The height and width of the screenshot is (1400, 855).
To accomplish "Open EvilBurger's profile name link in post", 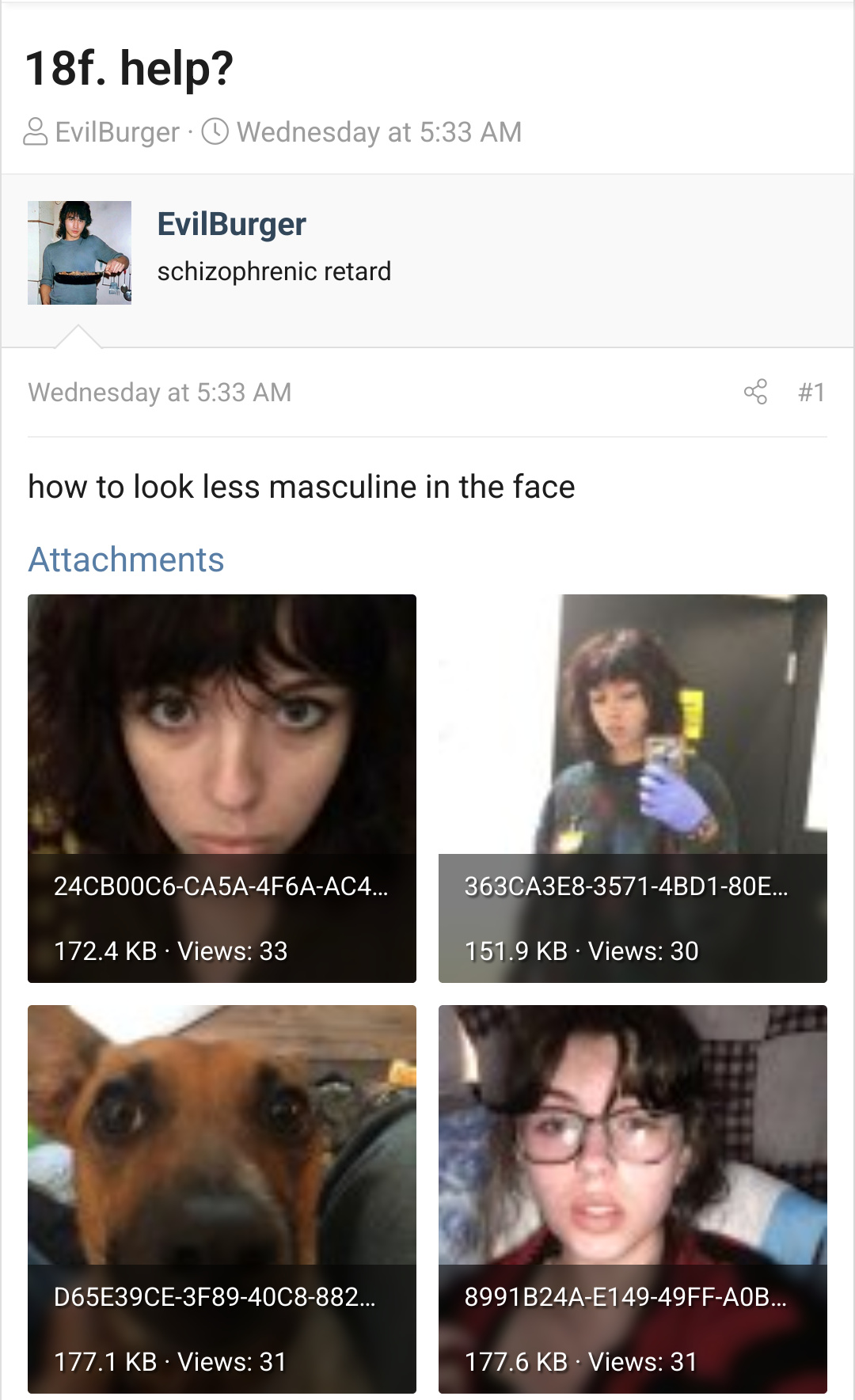I will coord(231,224).
